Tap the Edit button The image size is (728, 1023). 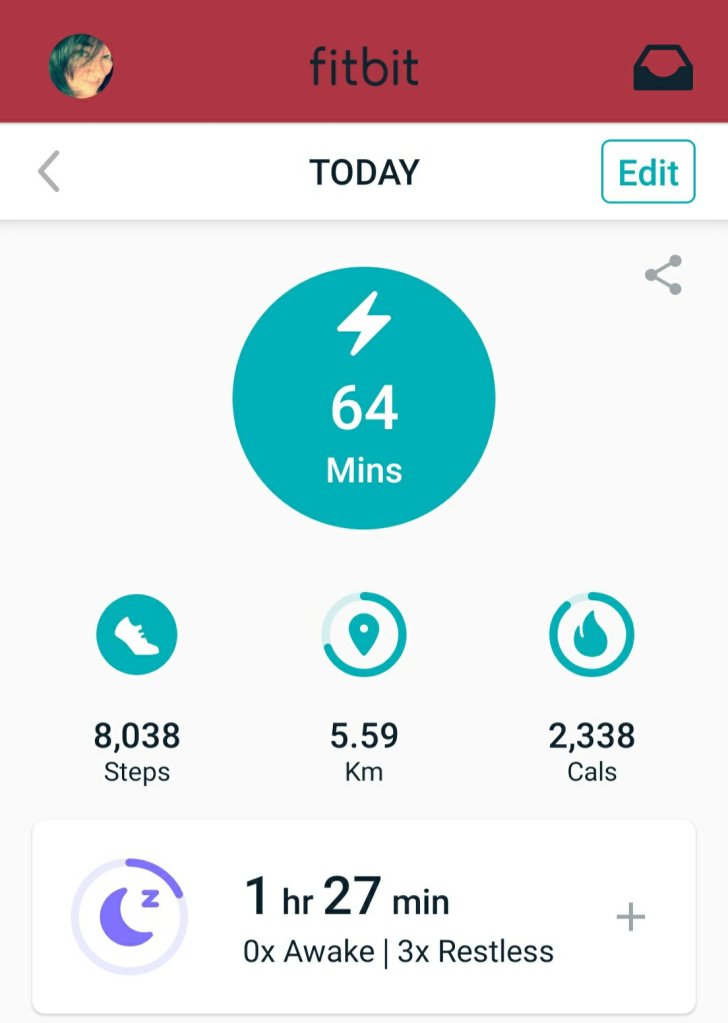tap(648, 172)
